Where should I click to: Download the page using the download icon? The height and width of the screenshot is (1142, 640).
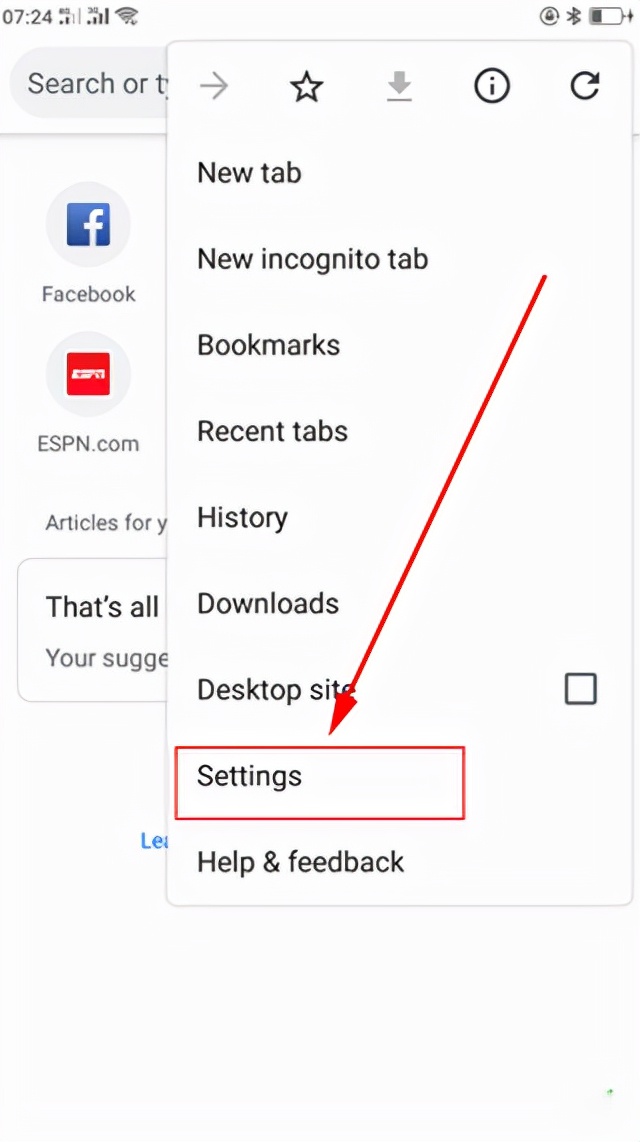(x=399, y=87)
